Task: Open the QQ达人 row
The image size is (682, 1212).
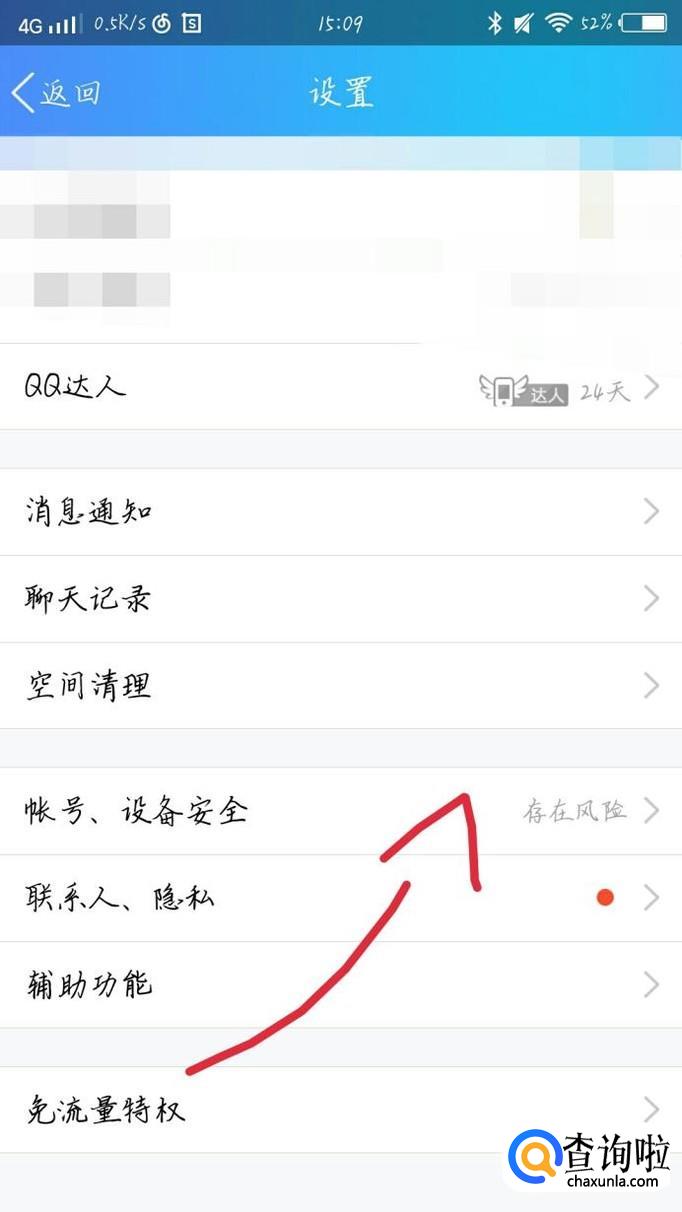Action: [341, 387]
